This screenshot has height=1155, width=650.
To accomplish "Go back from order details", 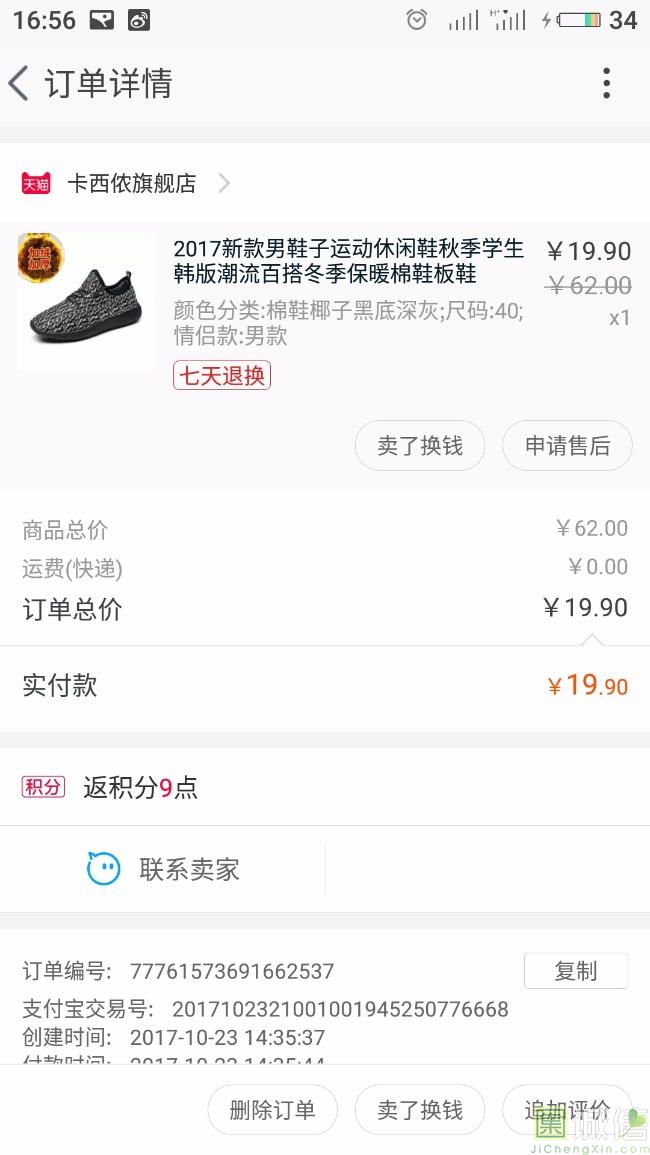I will click(x=20, y=83).
